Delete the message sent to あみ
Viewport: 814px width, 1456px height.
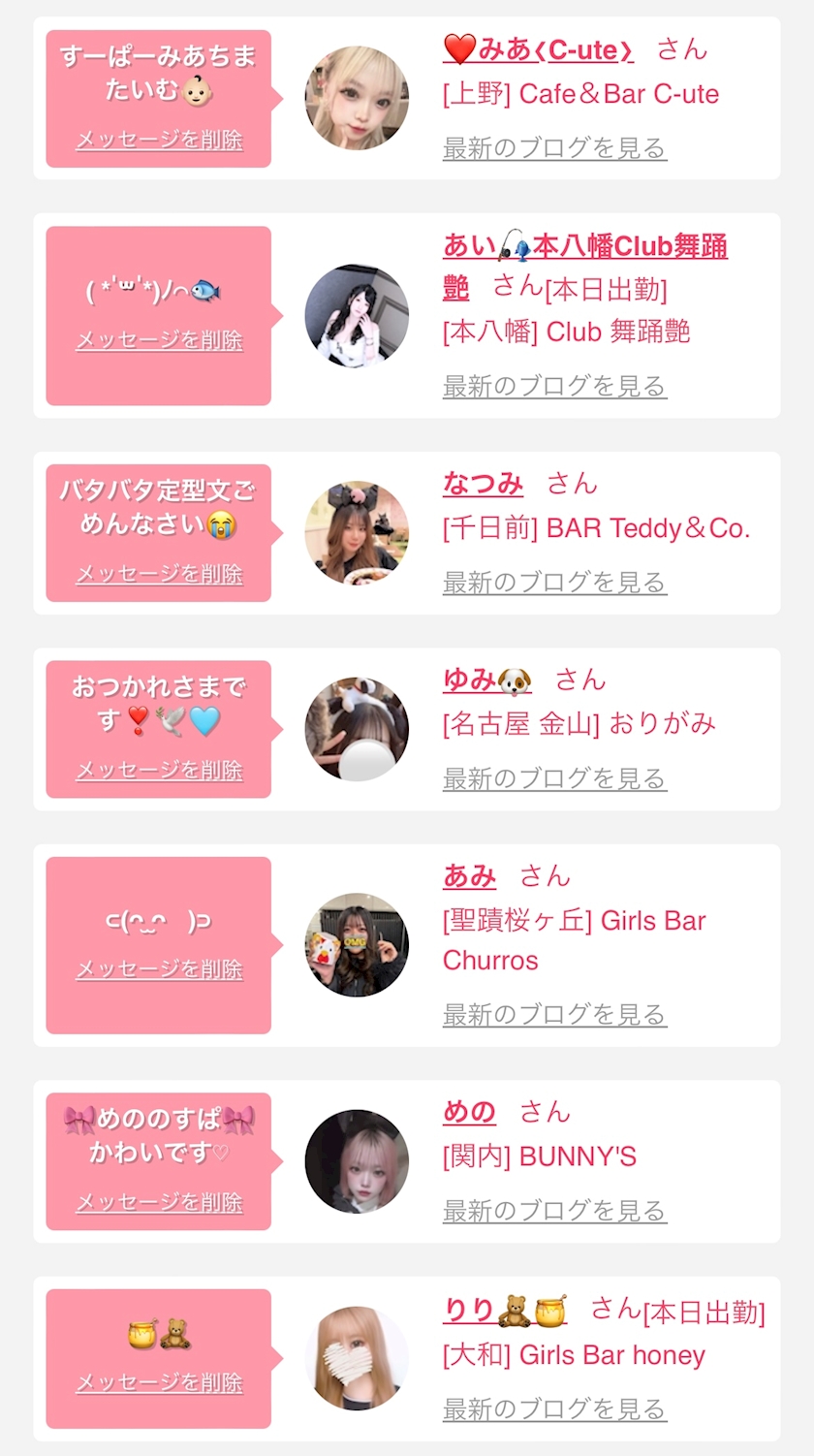[159, 969]
